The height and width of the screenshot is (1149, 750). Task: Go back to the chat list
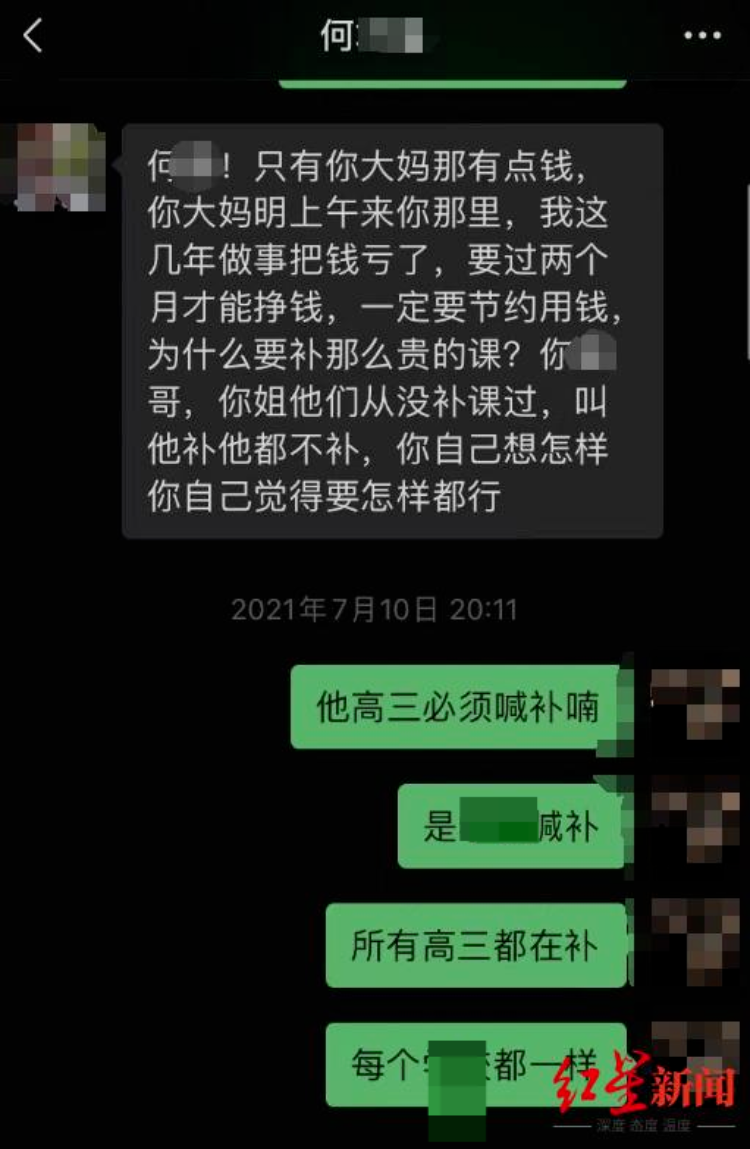[x=33, y=36]
